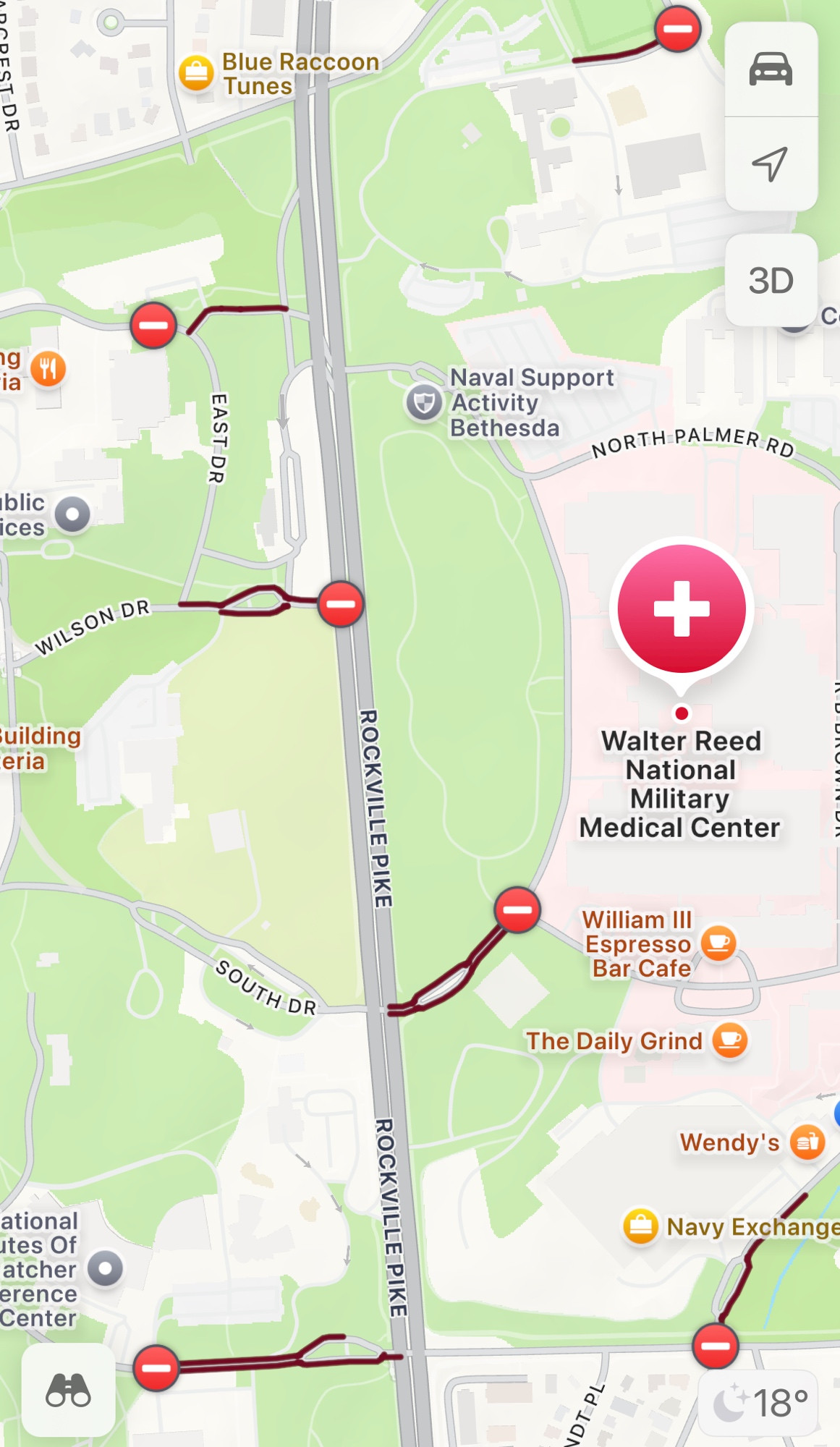
Task: Center map on current location arrow
Action: click(x=771, y=164)
